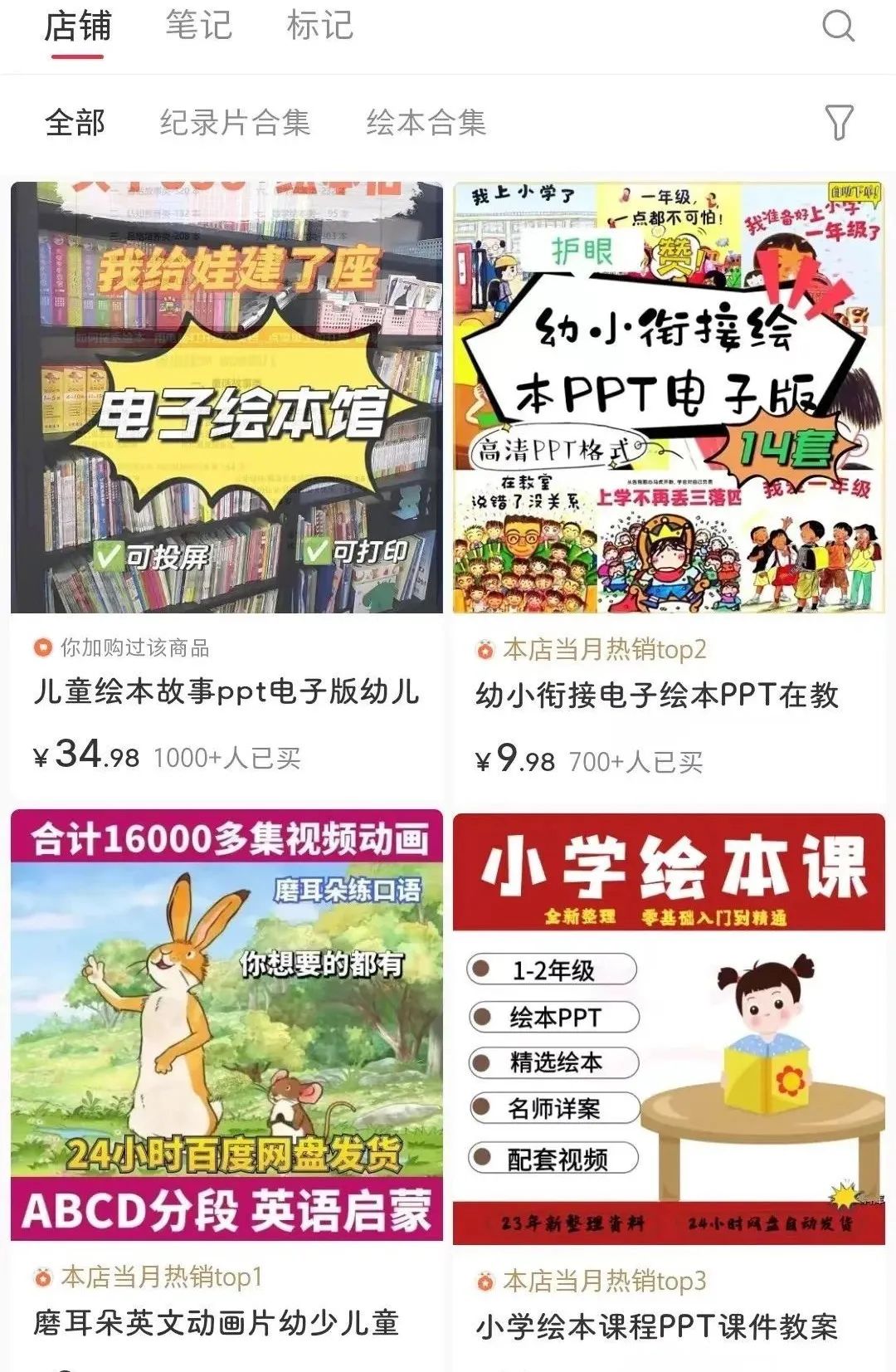Open the filter funnel icon
Viewport: 896px width, 1372px height.
tap(839, 123)
